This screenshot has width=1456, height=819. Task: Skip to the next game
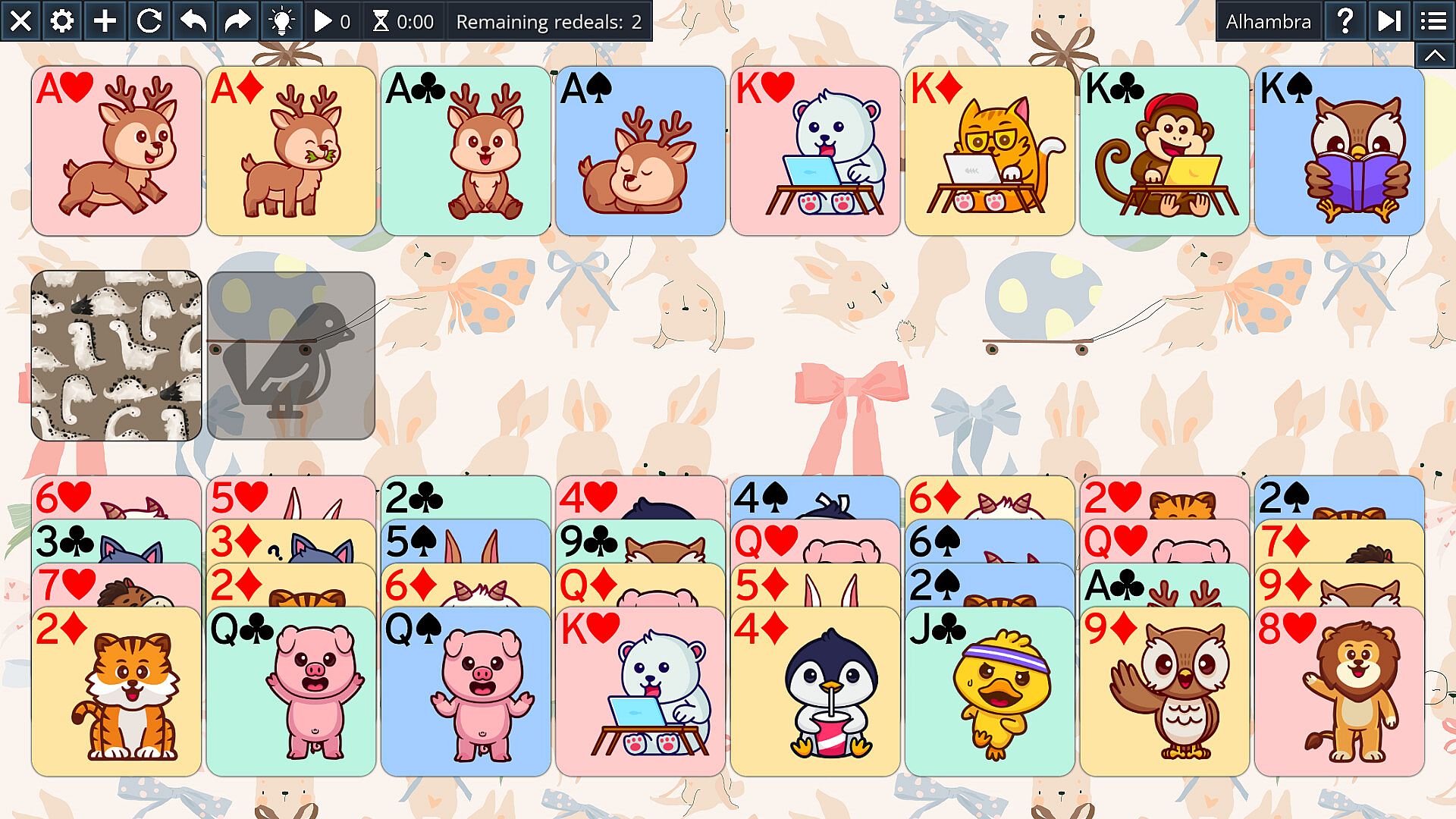point(1389,20)
